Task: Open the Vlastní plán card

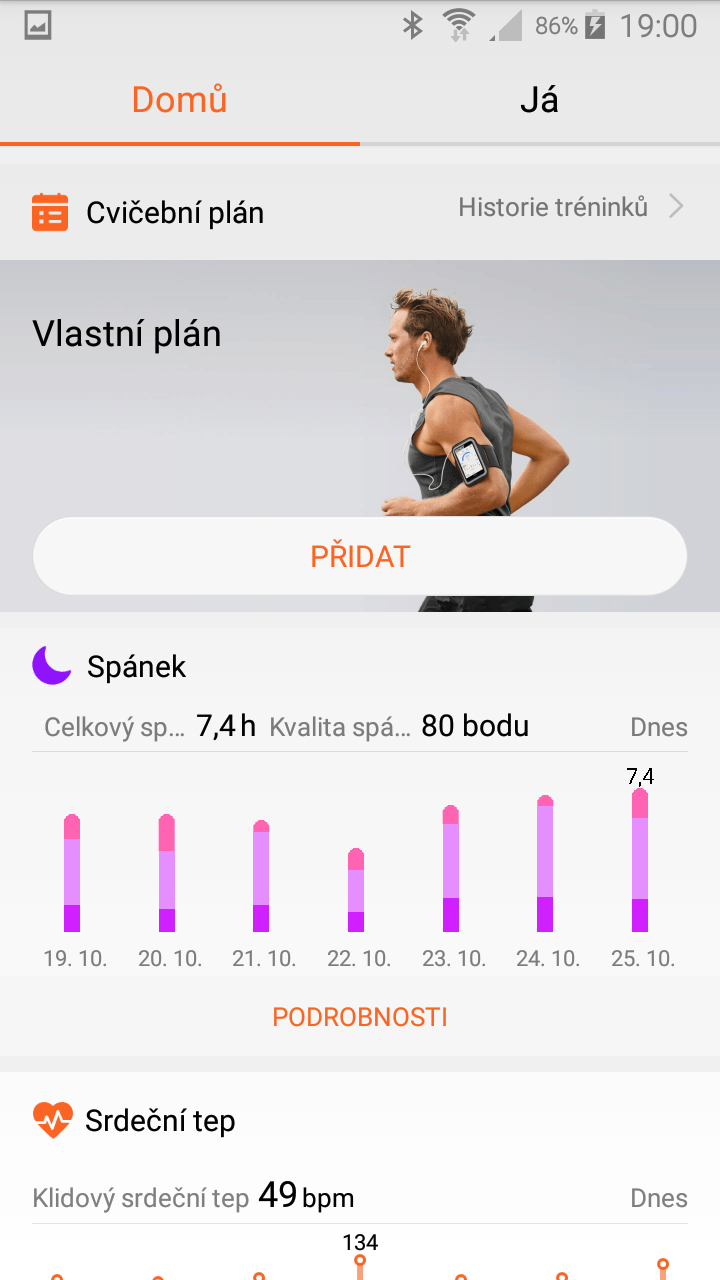Action: click(x=360, y=436)
